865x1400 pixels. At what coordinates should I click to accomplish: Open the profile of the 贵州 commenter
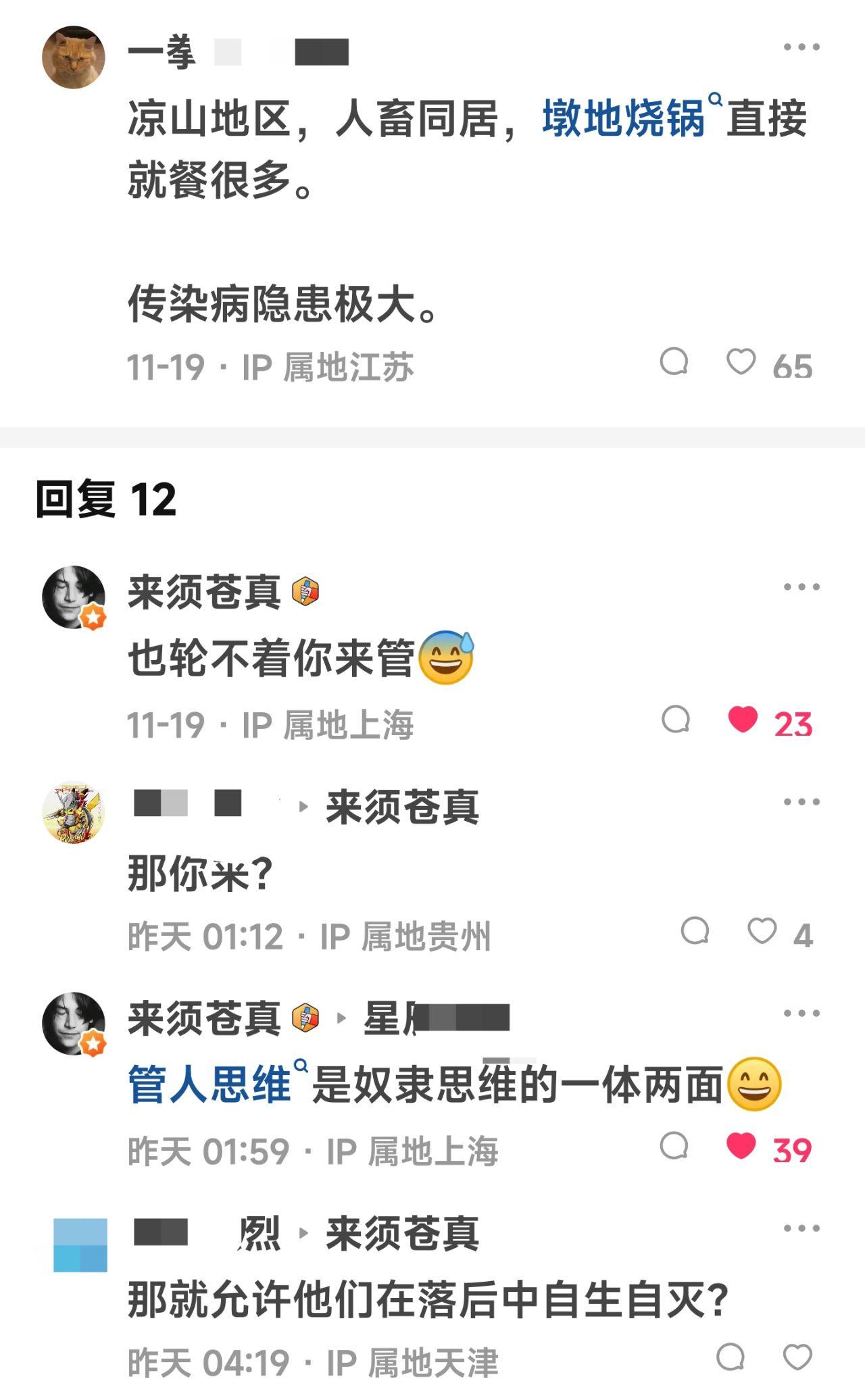(x=74, y=813)
